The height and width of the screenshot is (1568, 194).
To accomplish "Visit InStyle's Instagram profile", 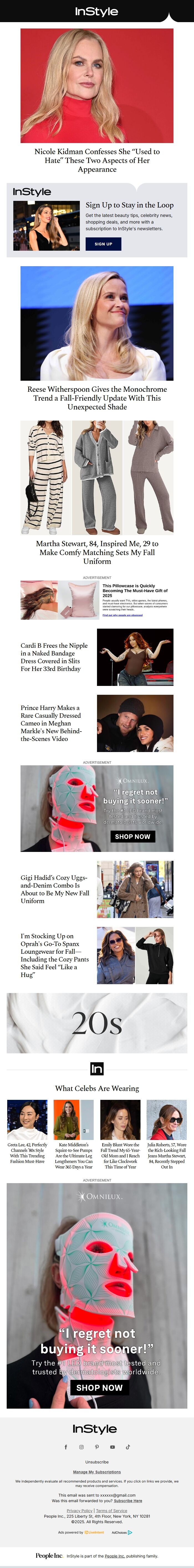I will (x=81, y=1447).
